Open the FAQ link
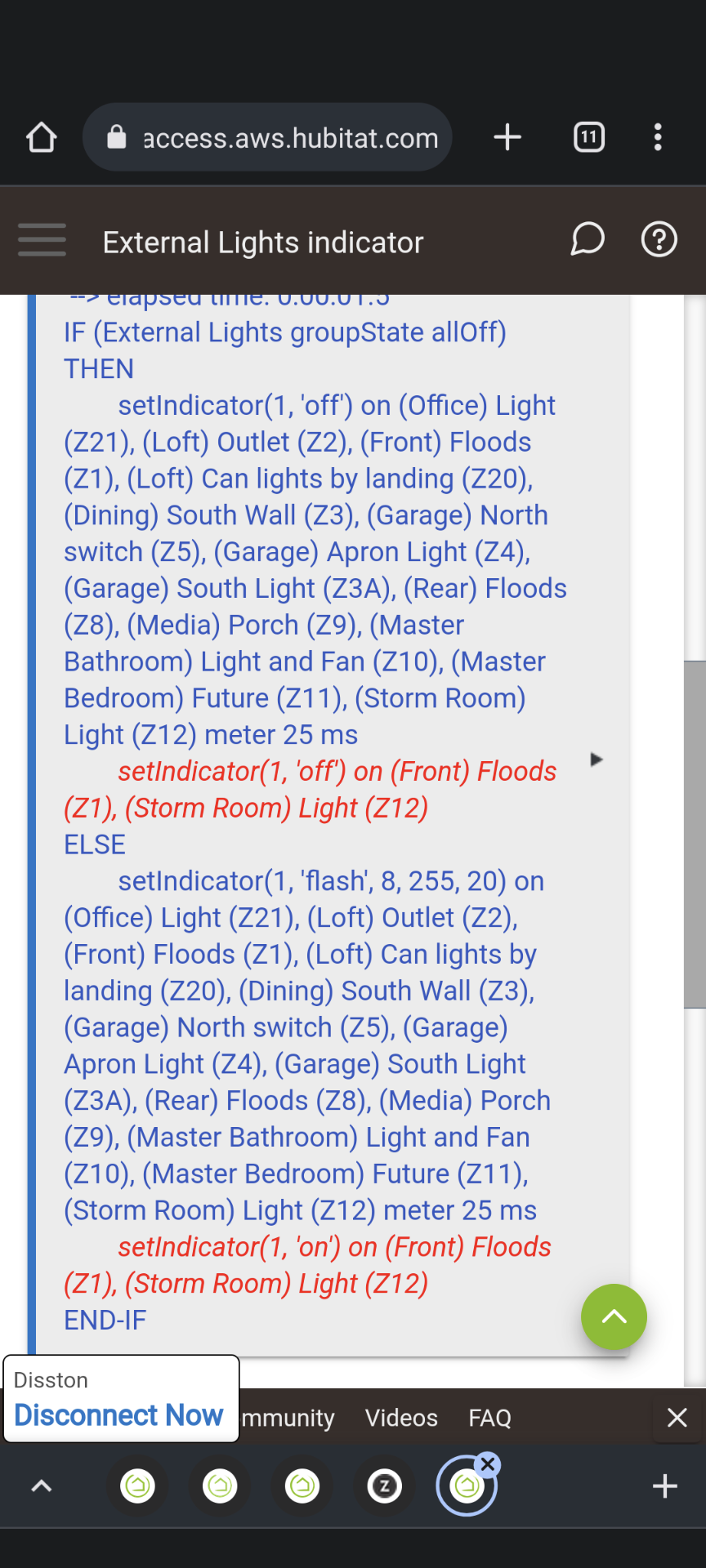The width and height of the screenshot is (706, 1568). click(x=489, y=1418)
